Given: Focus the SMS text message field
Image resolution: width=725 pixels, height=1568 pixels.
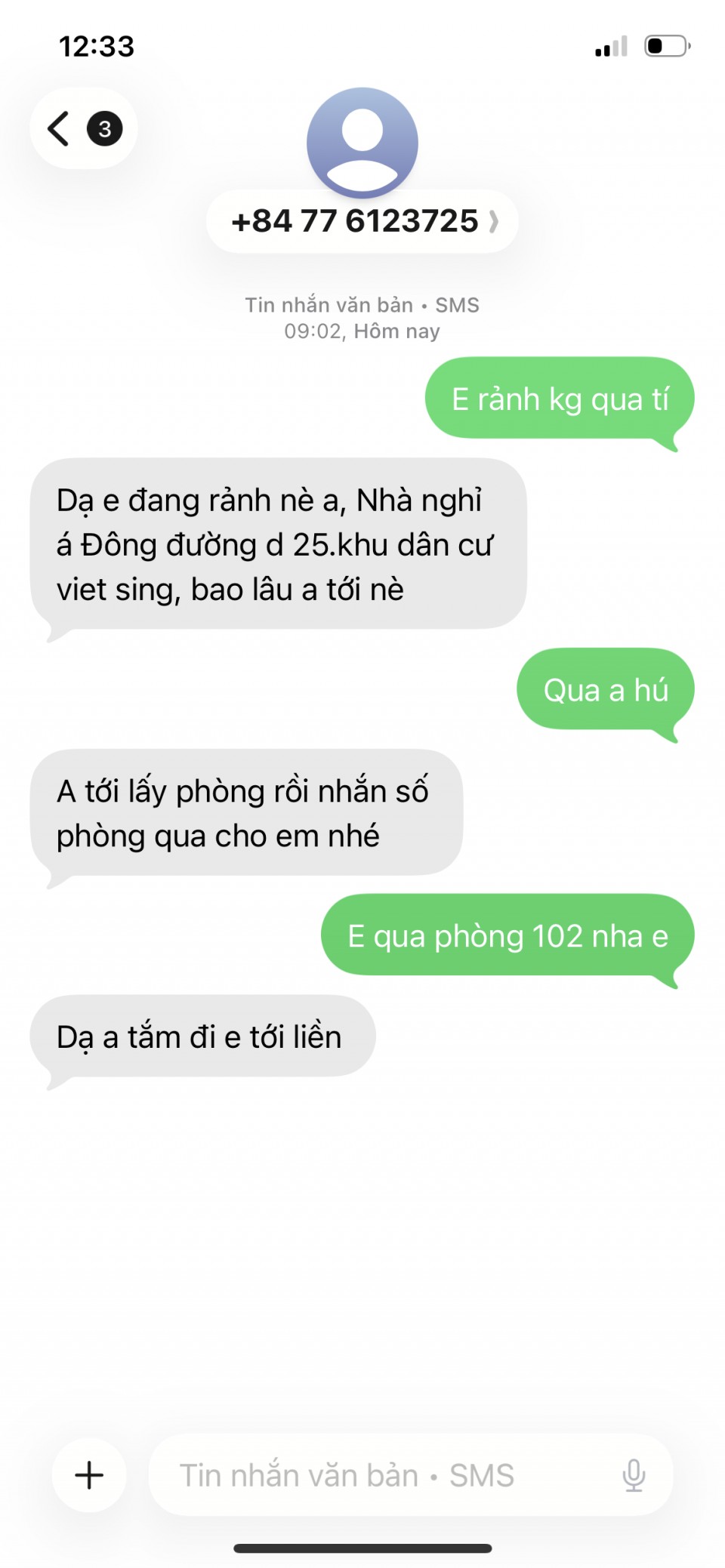Looking at the screenshot, I should [378, 1474].
